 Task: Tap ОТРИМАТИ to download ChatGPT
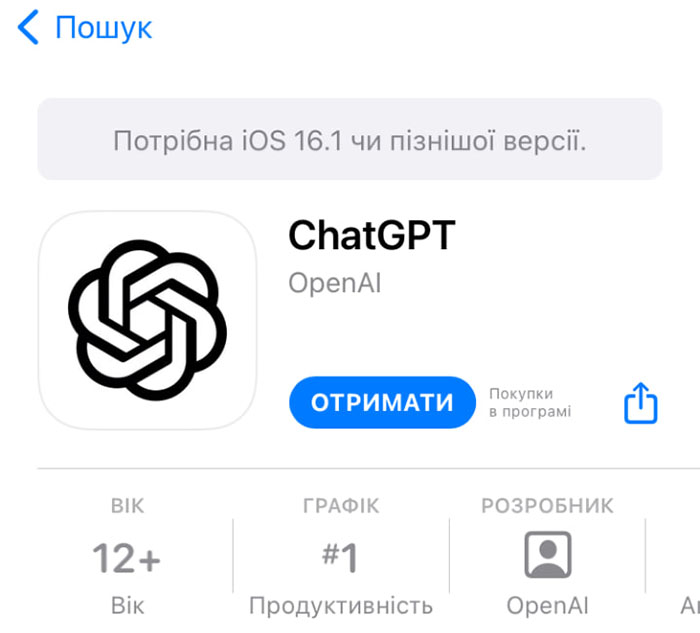point(382,403)
